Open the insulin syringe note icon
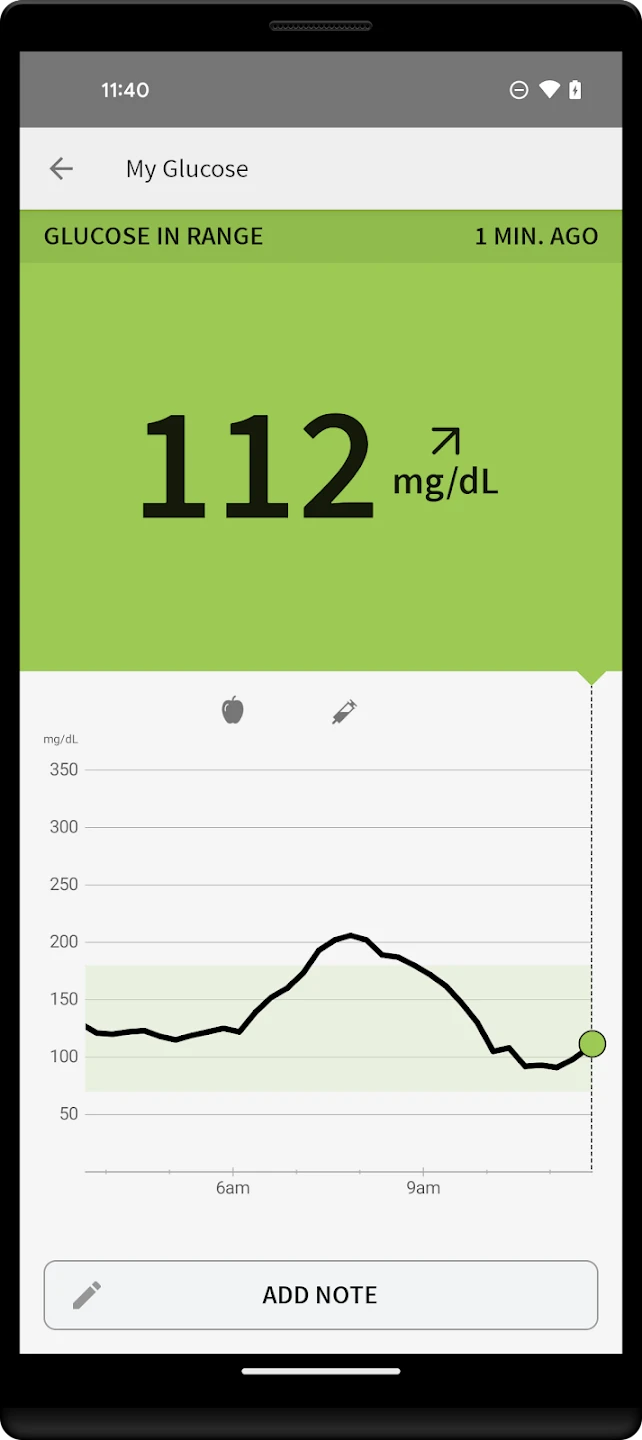 tap(344, 712)
